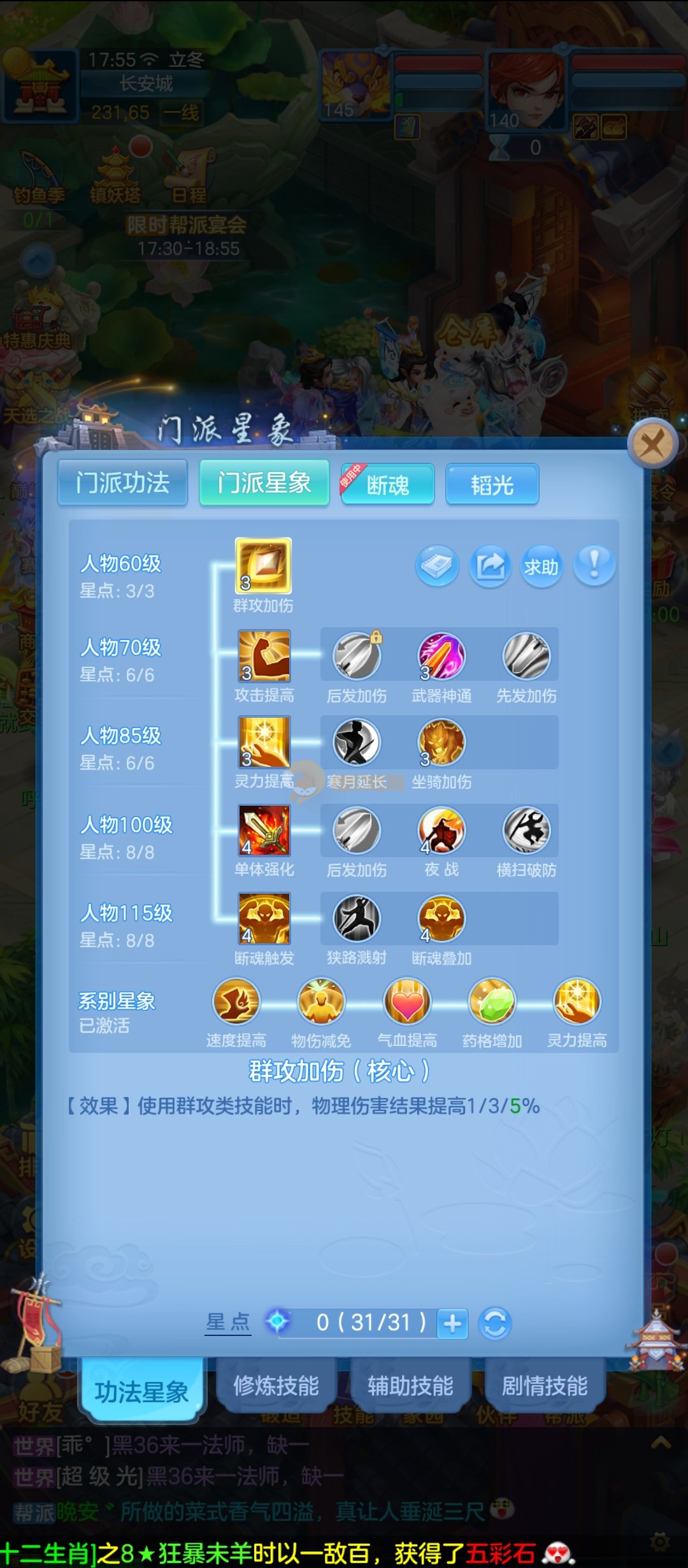The height and width of the screenshot is (1568, 688).
Task: Select the 韬光 star scheme tab
Action: pos(492,485)
